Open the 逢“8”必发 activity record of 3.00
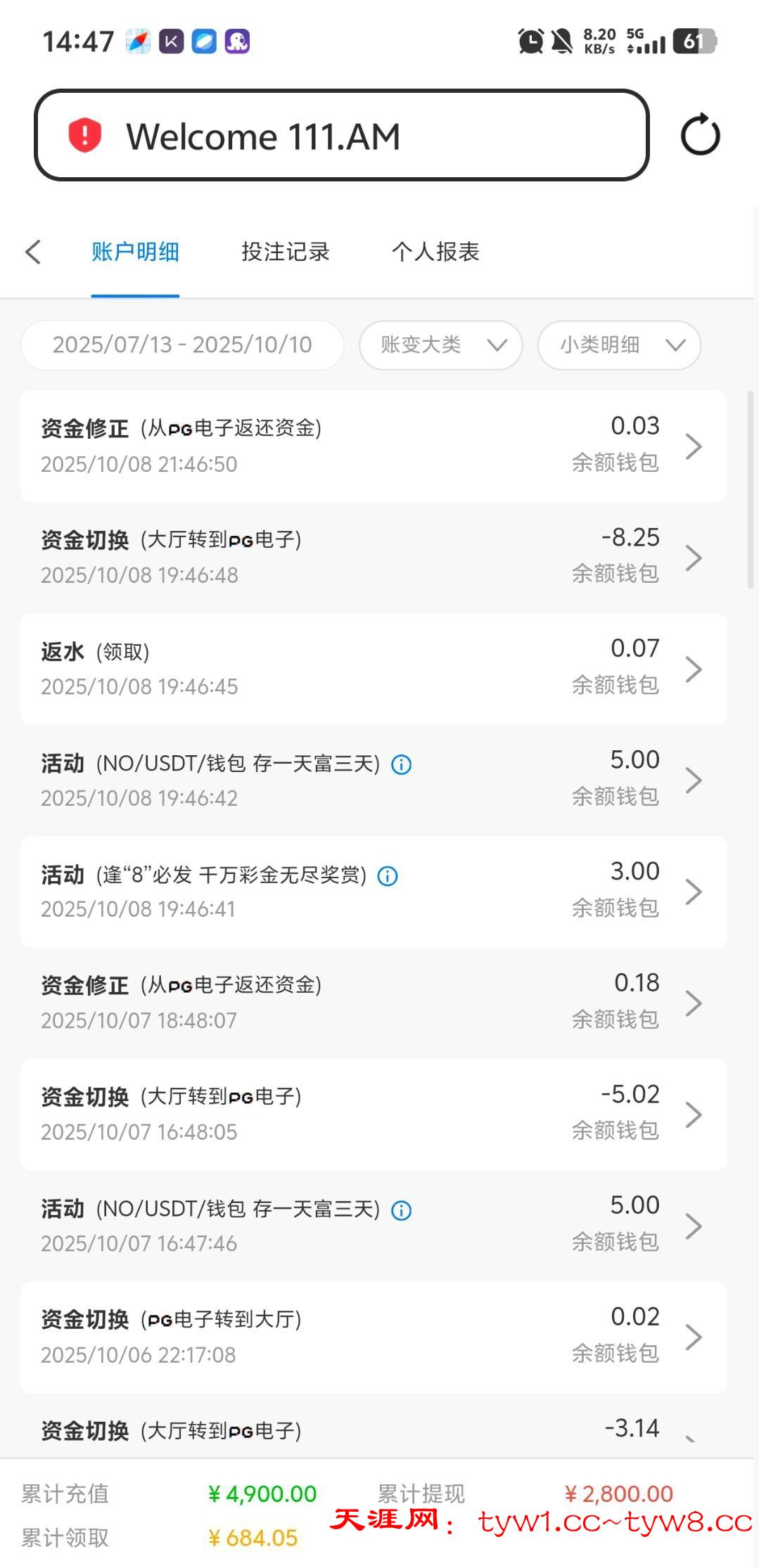This screenshot has height=1568, width=759. point(492,892)
